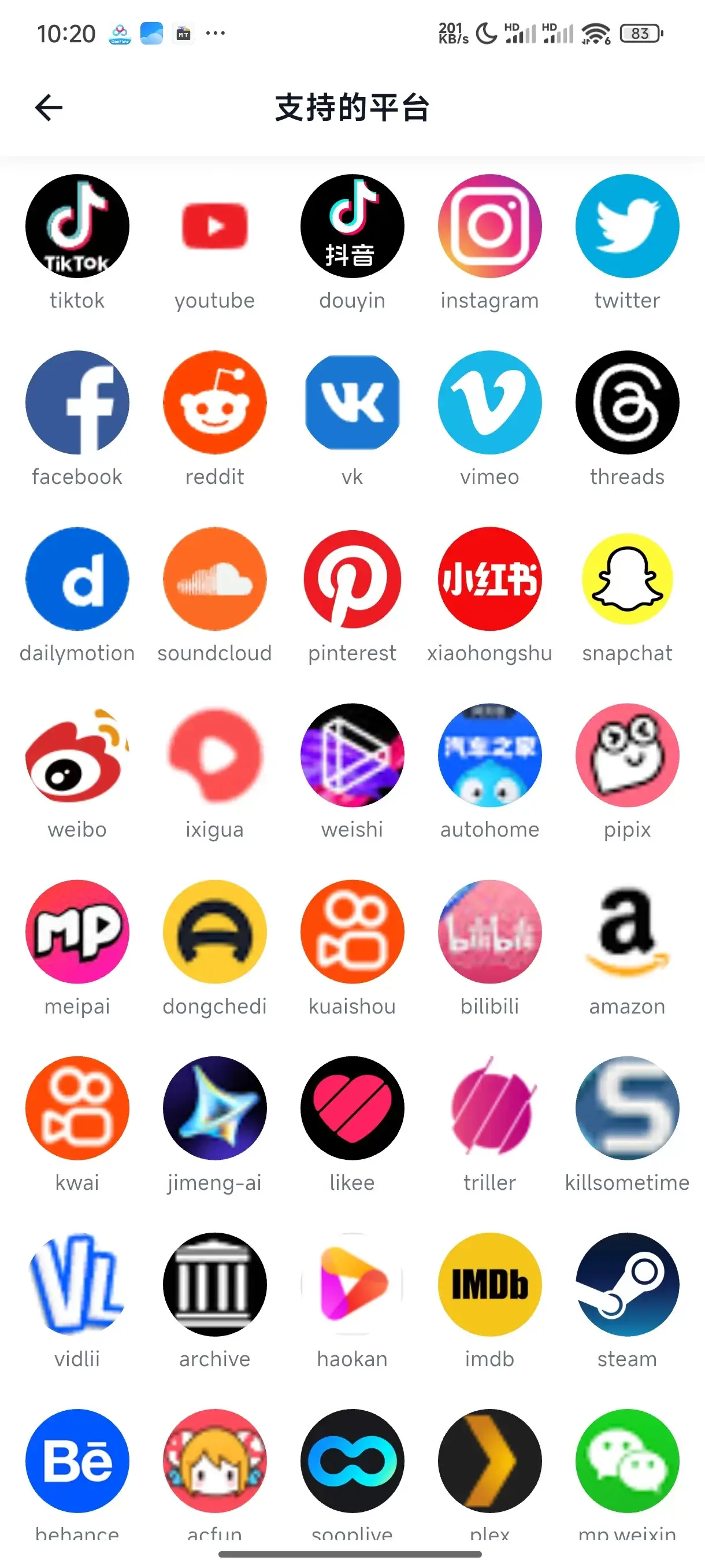Open the reddit platform tile

coord(215,402)
